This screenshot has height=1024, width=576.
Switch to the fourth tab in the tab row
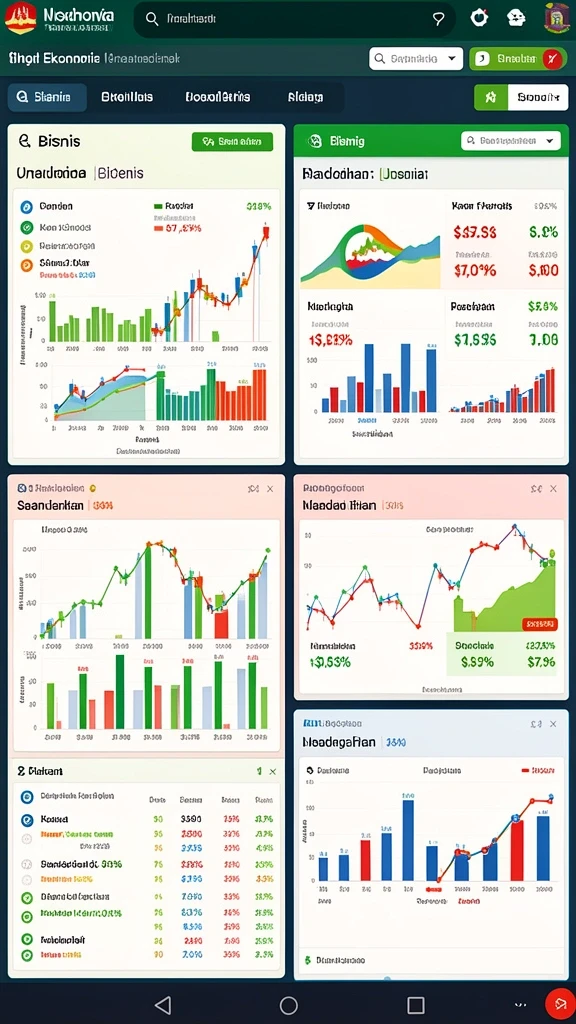coord(305,97)
